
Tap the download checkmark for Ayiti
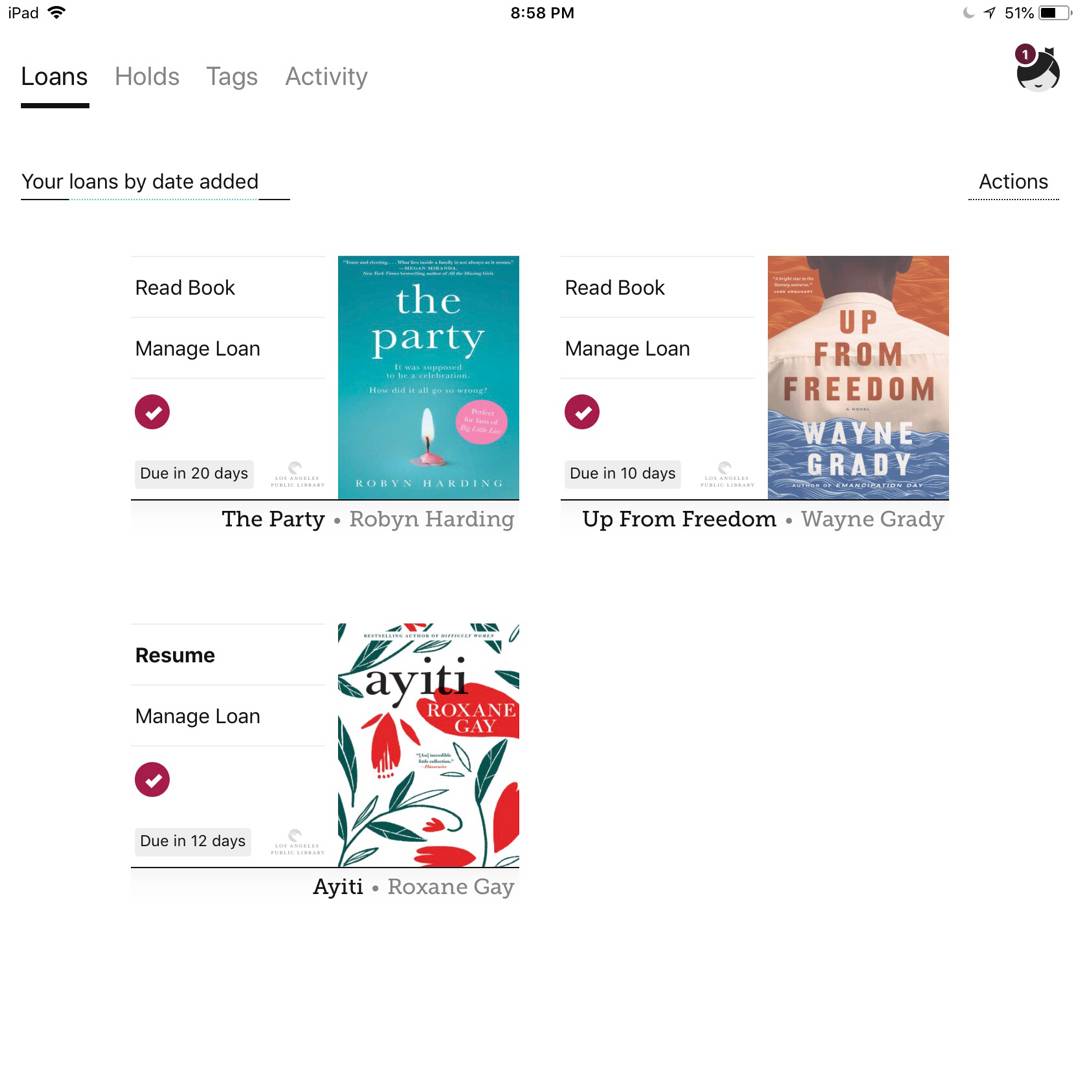click(152, 780)
